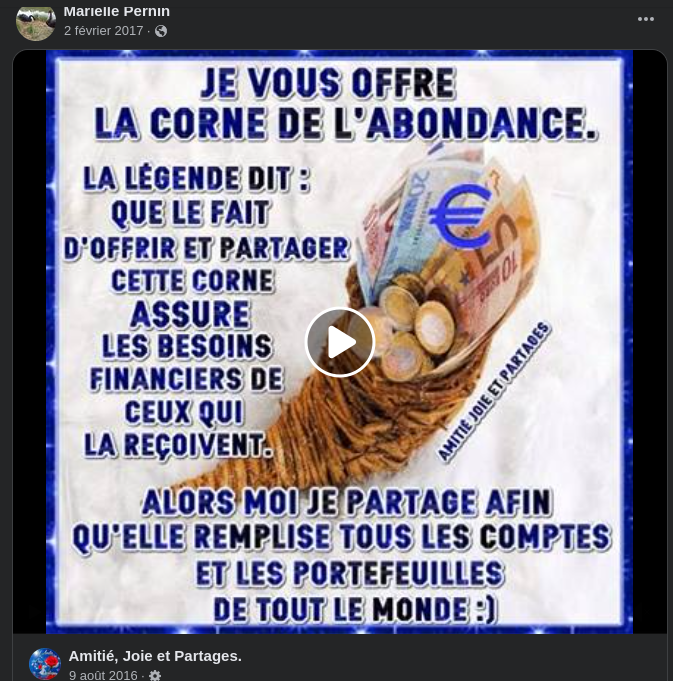Play the shared video
The width and height of the screenshot is (673, 681).
tap(340, 342)
